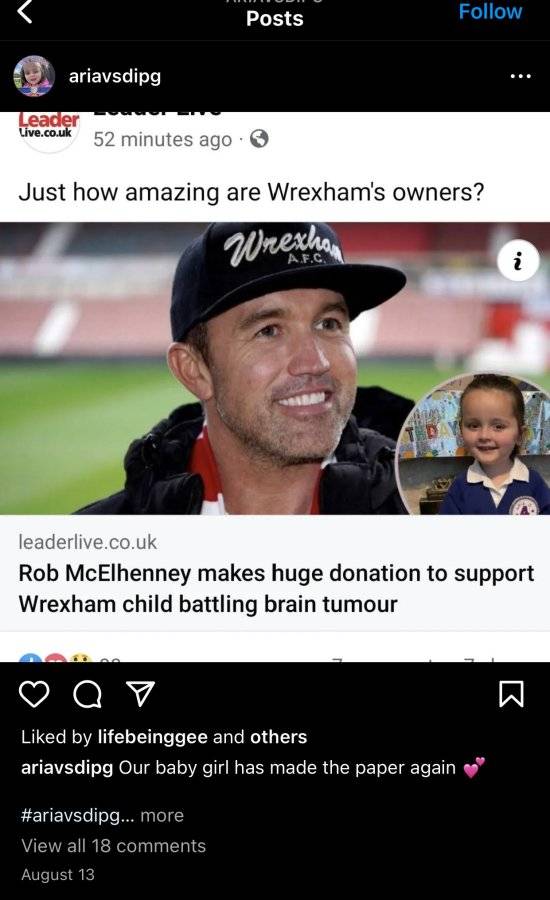550x900 pixels.
Task: Go back with the top-left arrow
Action: pyautogui.click(x=25, y=12)
